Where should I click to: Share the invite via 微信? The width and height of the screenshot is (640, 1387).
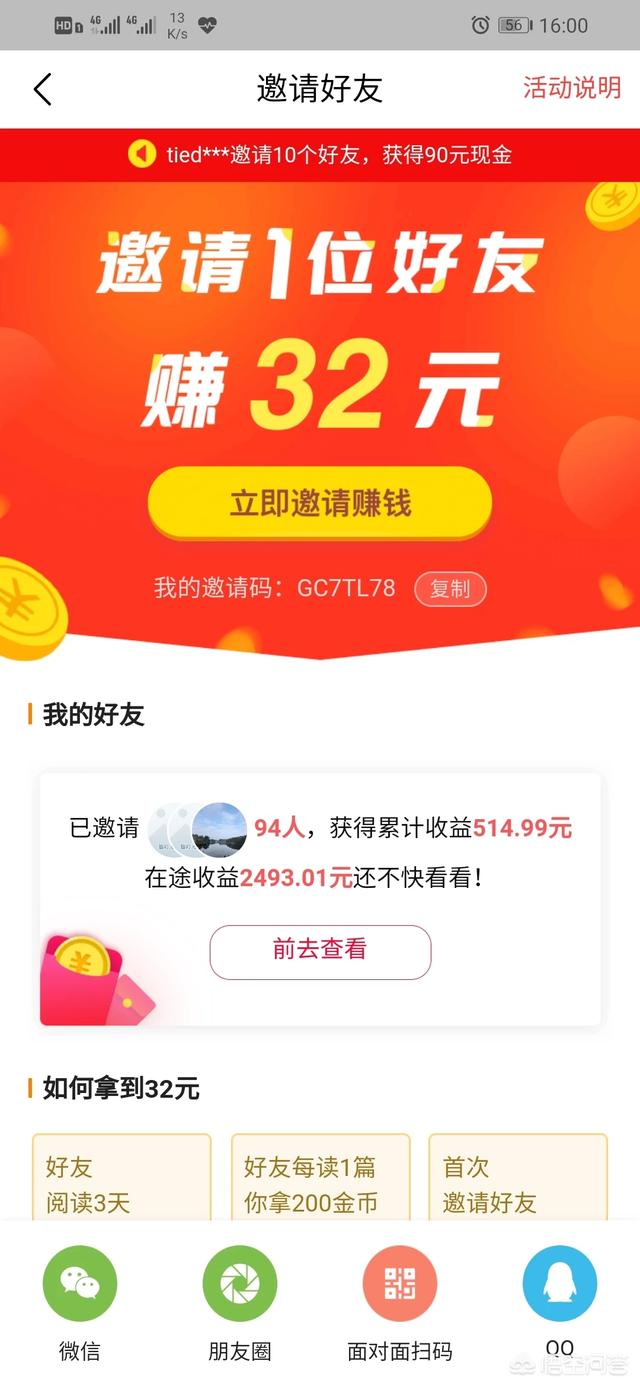tap(80, 1285)
